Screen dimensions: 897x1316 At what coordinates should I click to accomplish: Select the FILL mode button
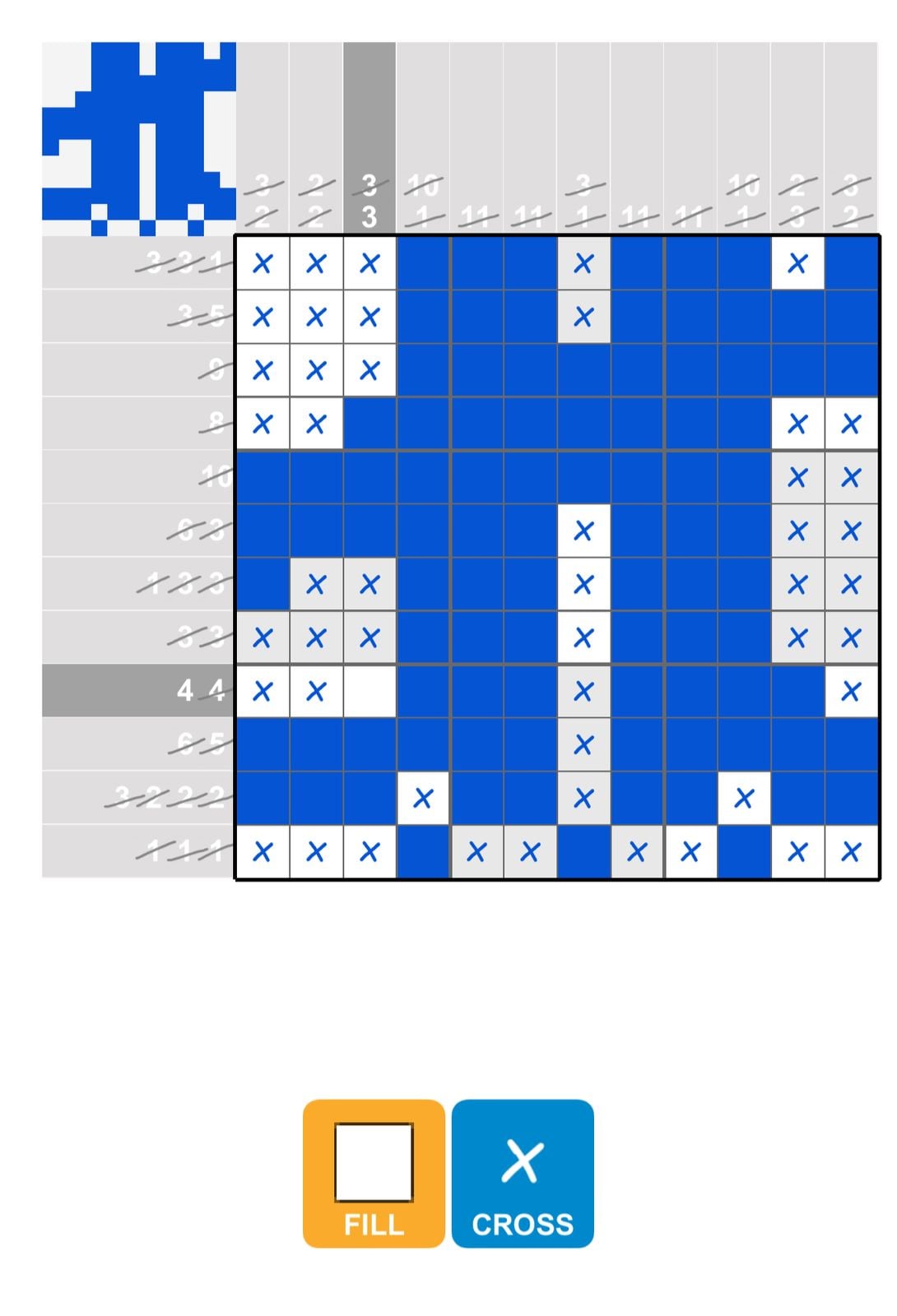click(374, 1173)
